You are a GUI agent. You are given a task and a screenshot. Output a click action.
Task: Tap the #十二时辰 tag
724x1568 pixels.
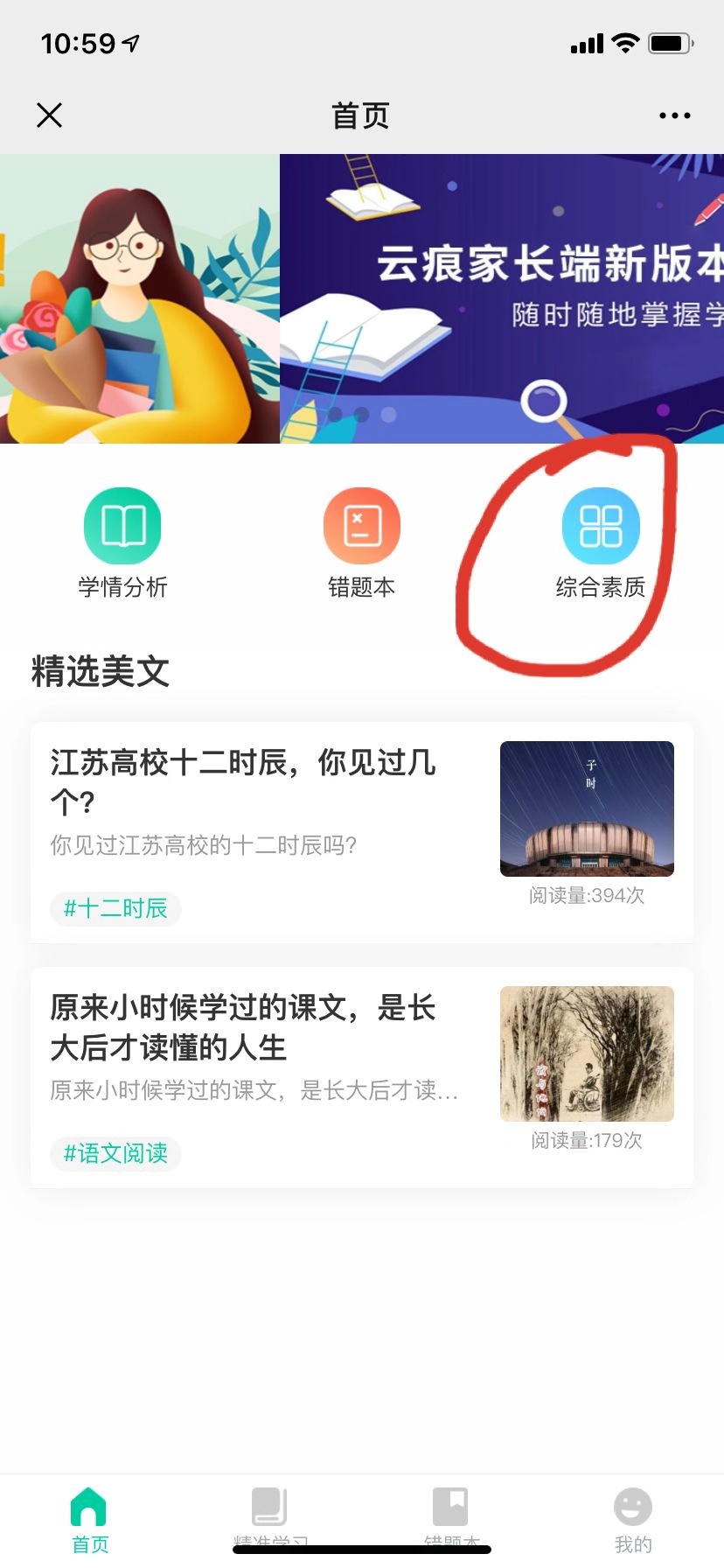(115, 908)
